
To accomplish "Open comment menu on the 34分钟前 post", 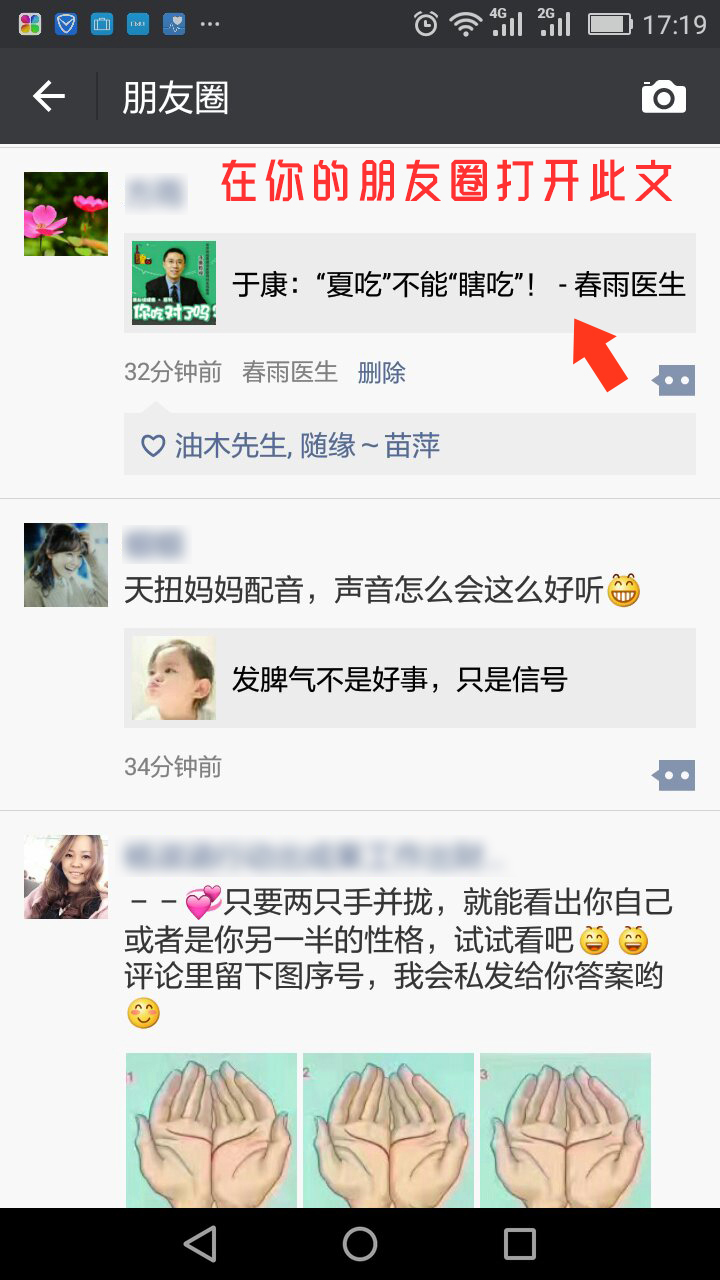I will [675, 774].
